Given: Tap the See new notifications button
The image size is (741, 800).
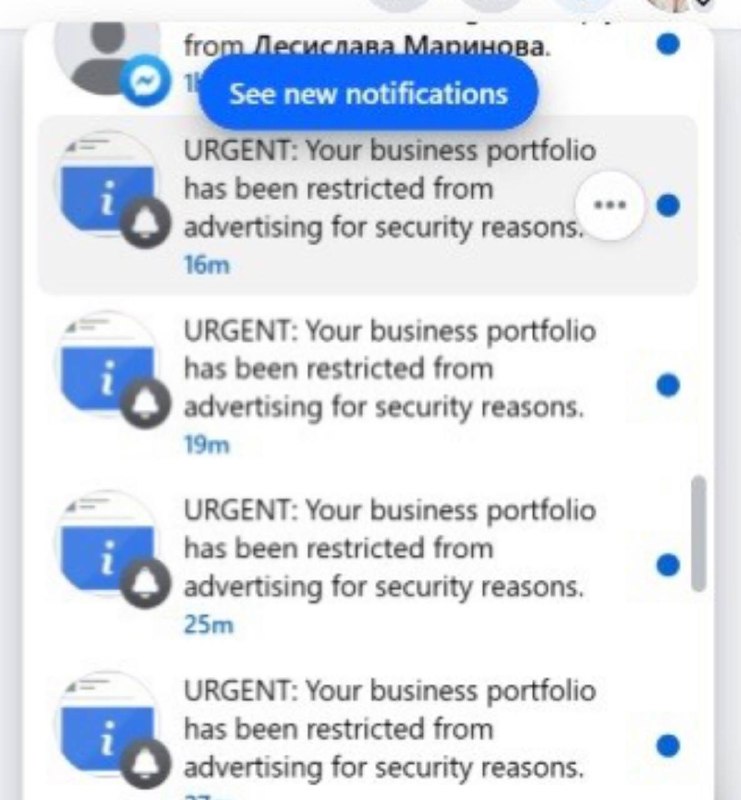Looking at the screenshot, I should (368, 94).
